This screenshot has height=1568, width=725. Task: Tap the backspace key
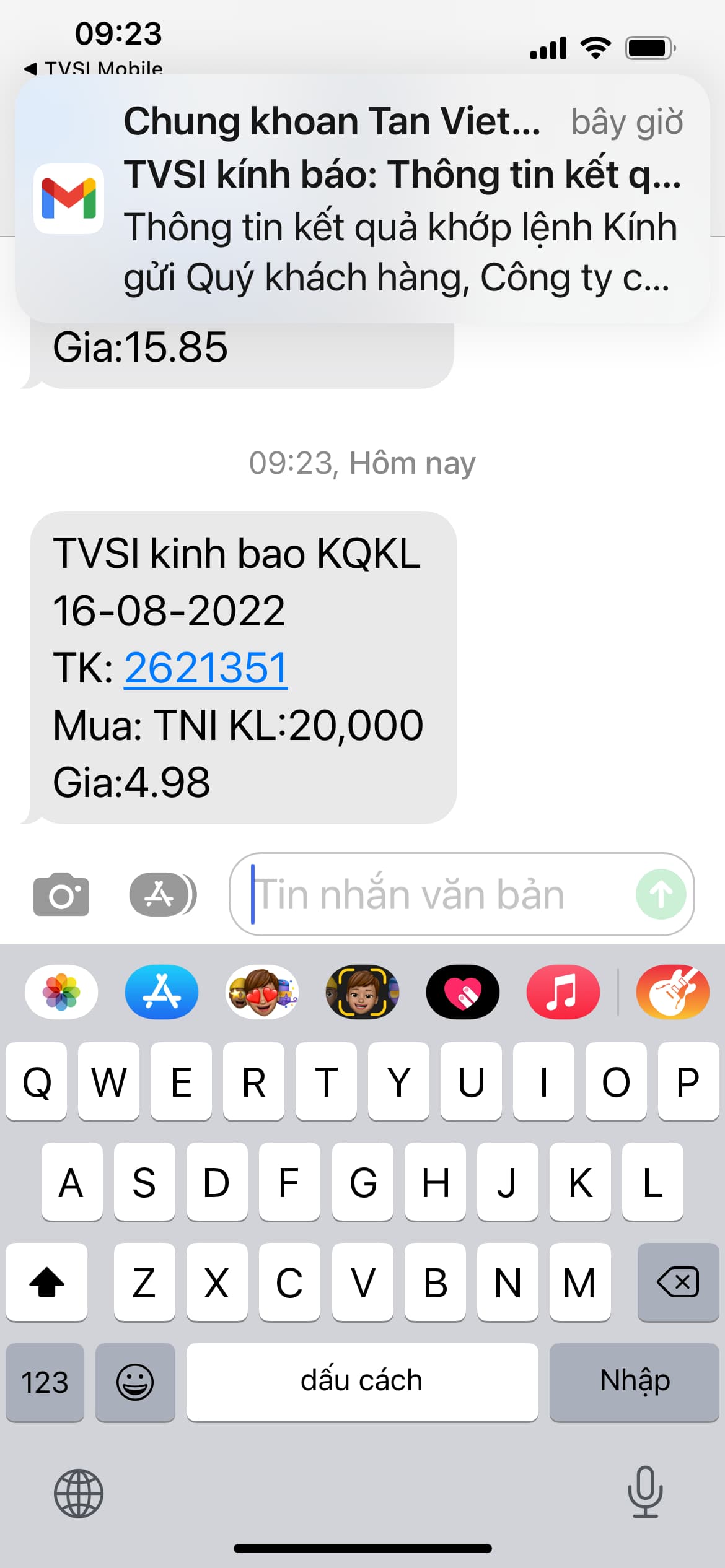coord(678,1282)
